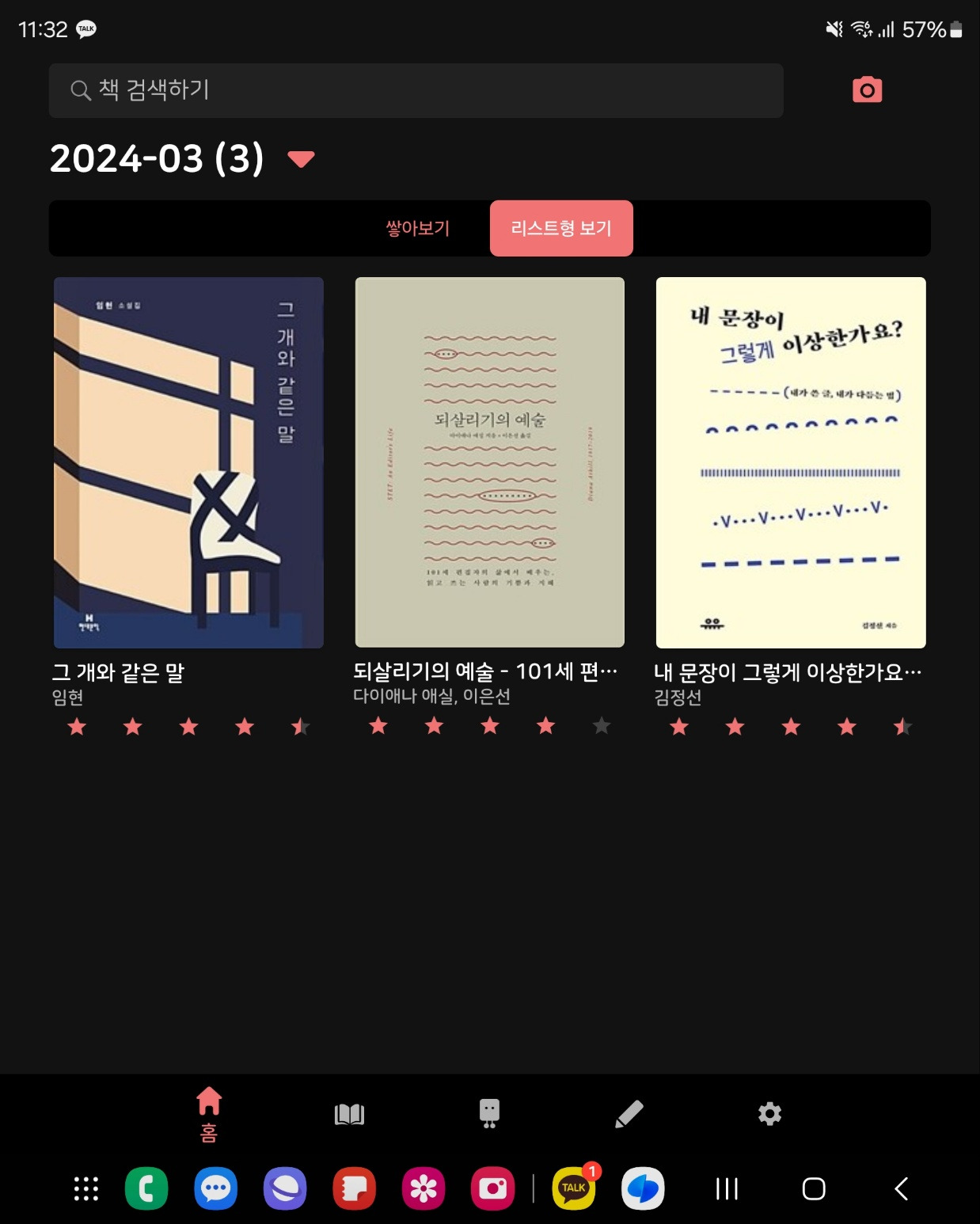
Task: Tap the 책 검색하기 search field
Action: 416,89
